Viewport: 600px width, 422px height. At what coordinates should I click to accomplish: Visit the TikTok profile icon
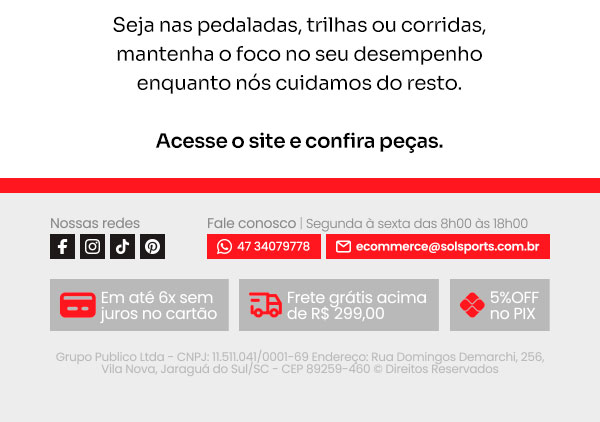(x=122, y=247)
